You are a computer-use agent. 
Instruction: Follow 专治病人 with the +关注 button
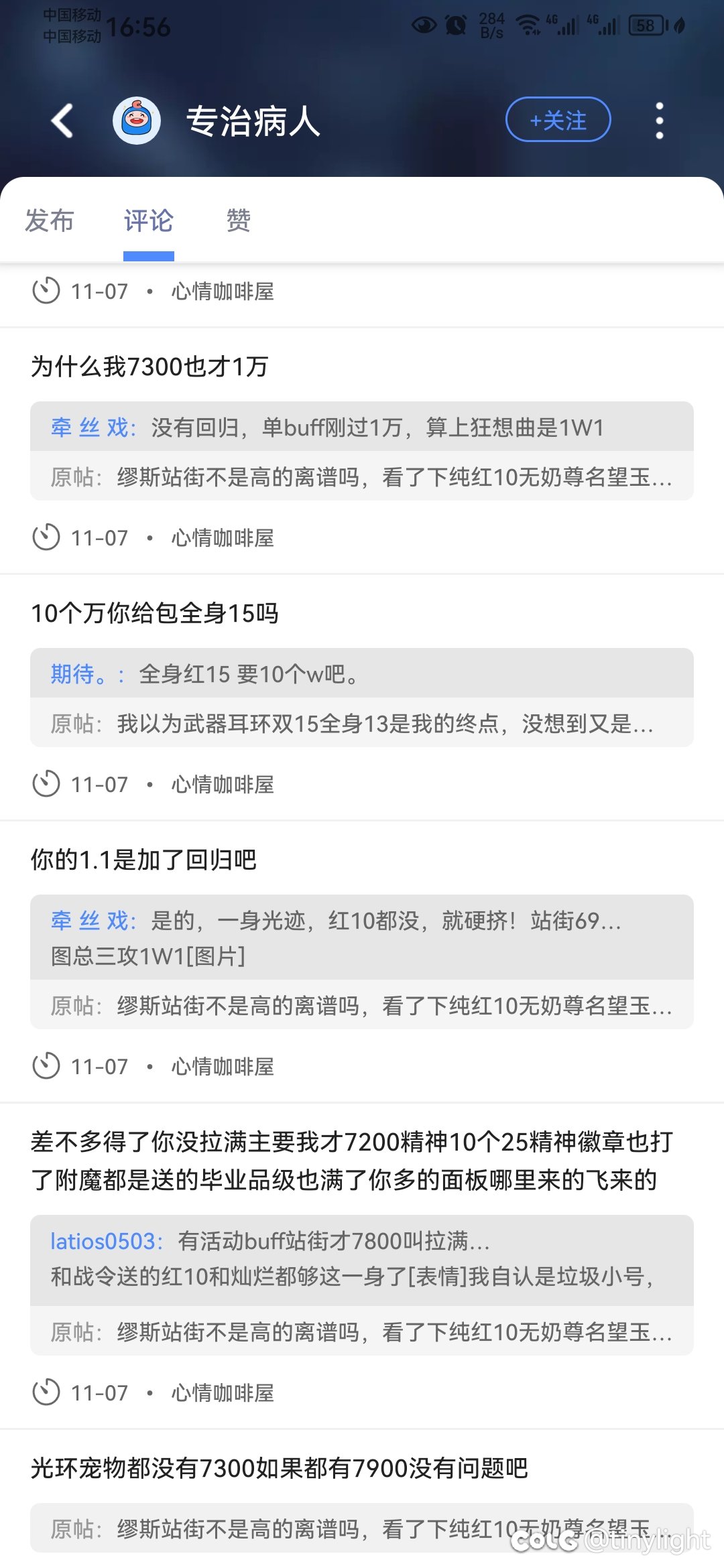[x=558, y=120]
